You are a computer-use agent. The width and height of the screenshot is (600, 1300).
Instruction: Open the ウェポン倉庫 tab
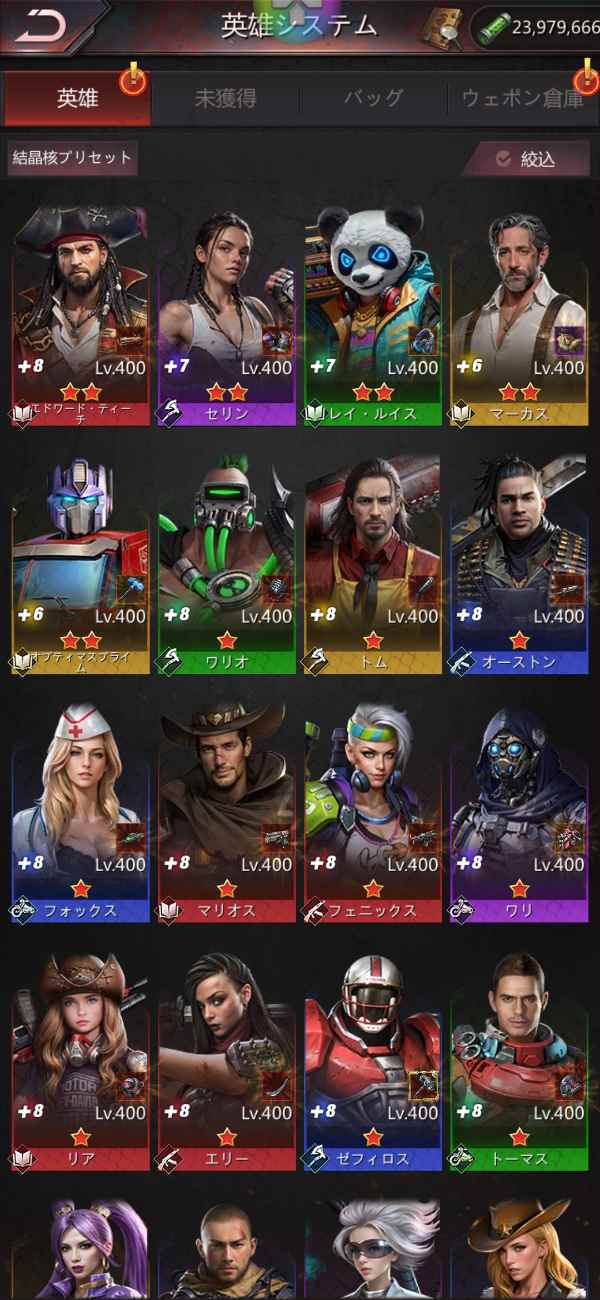tap(522, 98)
